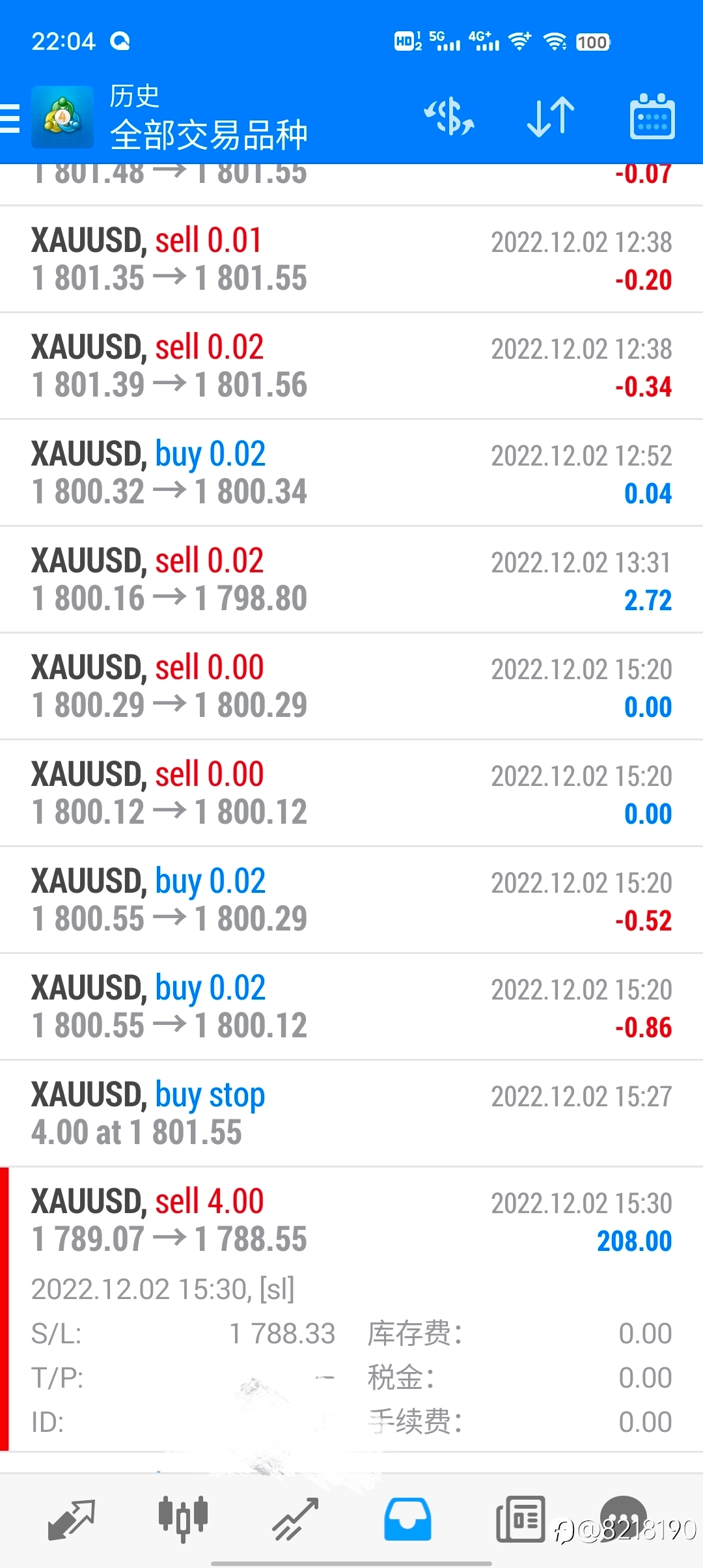The width and height of the screenshot is (703, 1568).
Task: Open the symbol filter dollar icon
Action: [449, 117]
